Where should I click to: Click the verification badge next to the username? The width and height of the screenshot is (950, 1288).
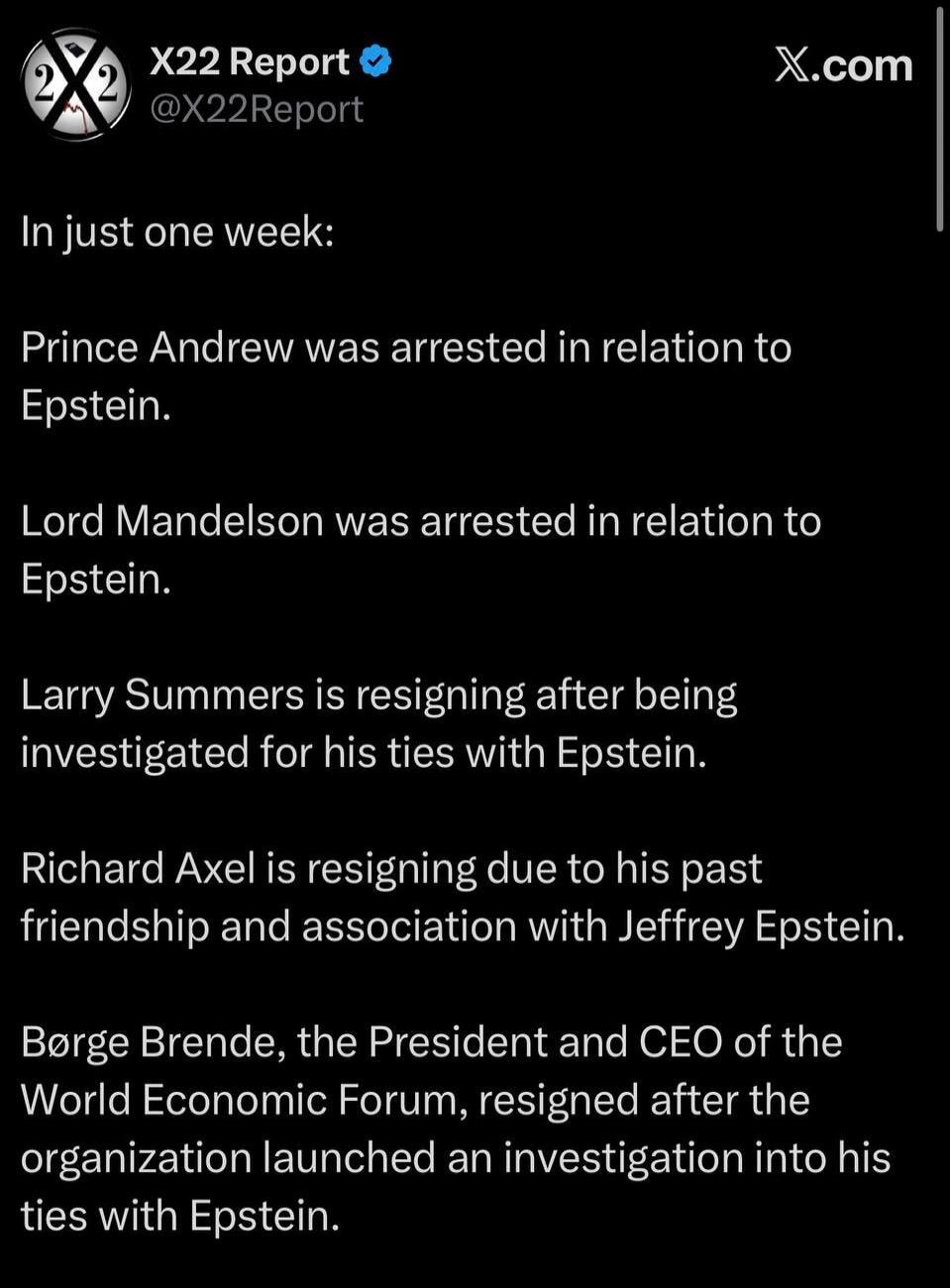click(374, 60)
